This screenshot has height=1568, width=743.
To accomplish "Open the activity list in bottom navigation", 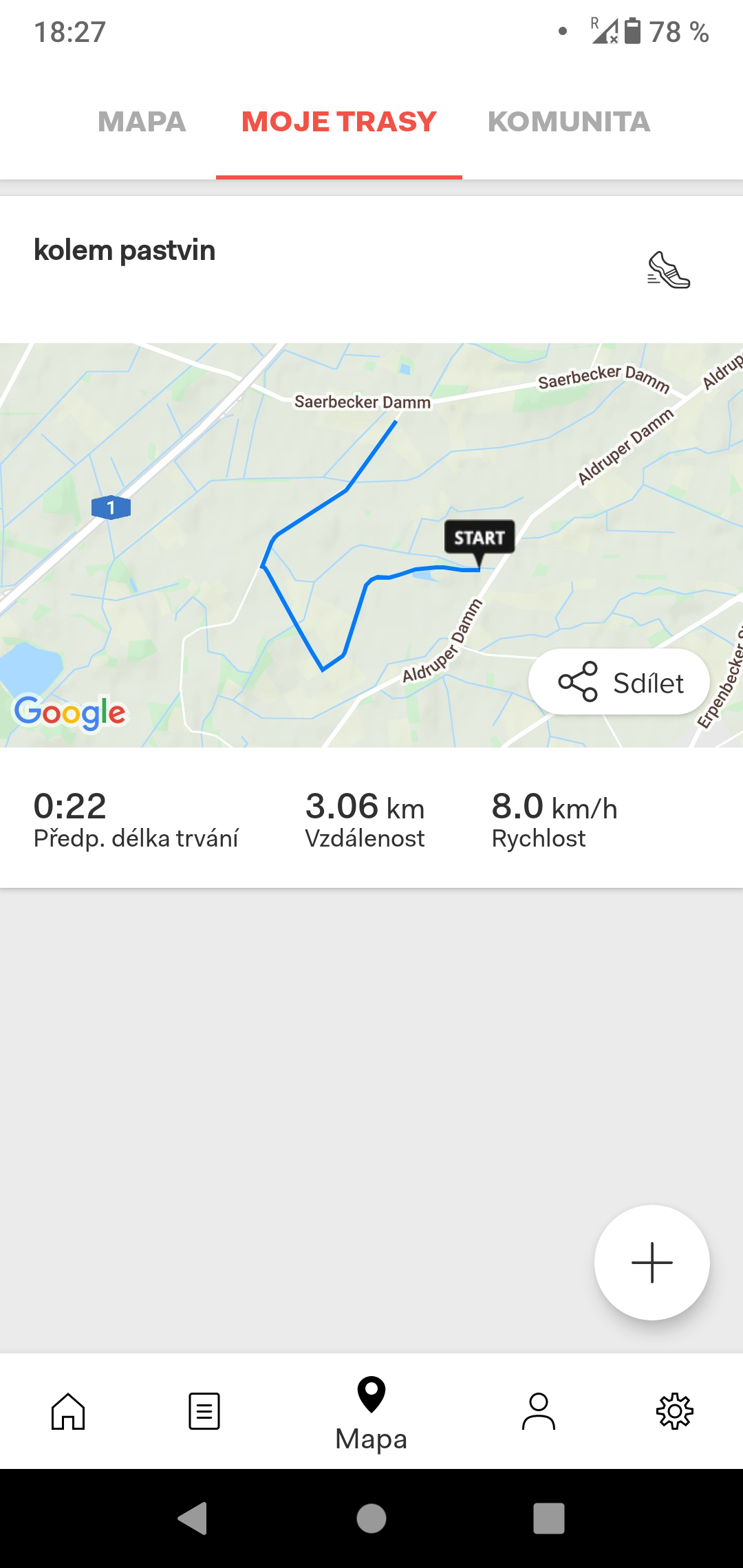I will (204, 1411).
